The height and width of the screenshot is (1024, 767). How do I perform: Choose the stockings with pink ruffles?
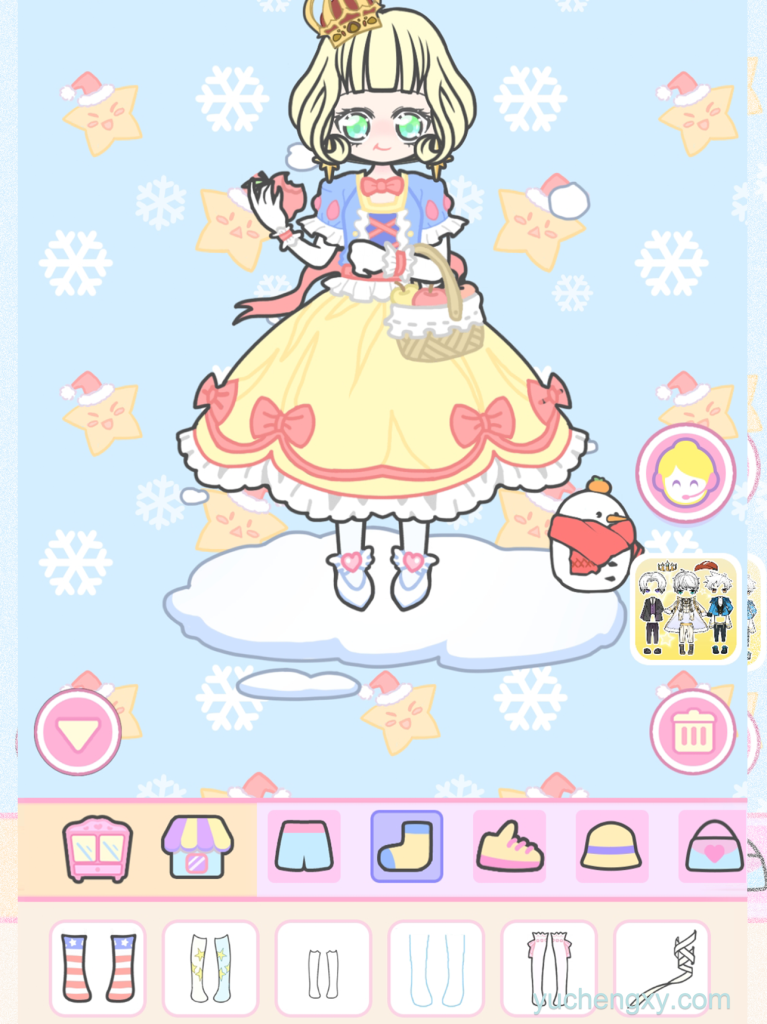tap(549, 968)
